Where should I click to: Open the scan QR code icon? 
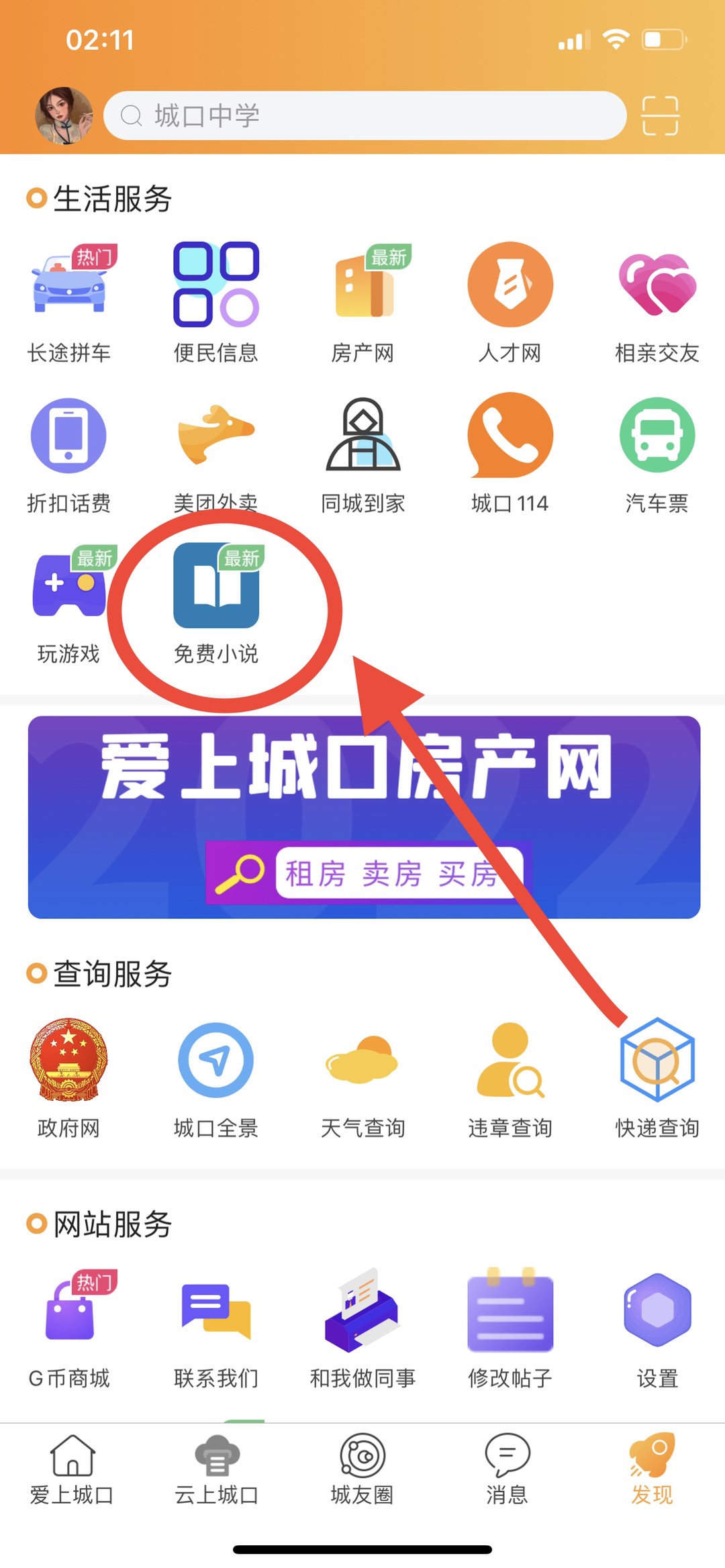tap(660, 115)
